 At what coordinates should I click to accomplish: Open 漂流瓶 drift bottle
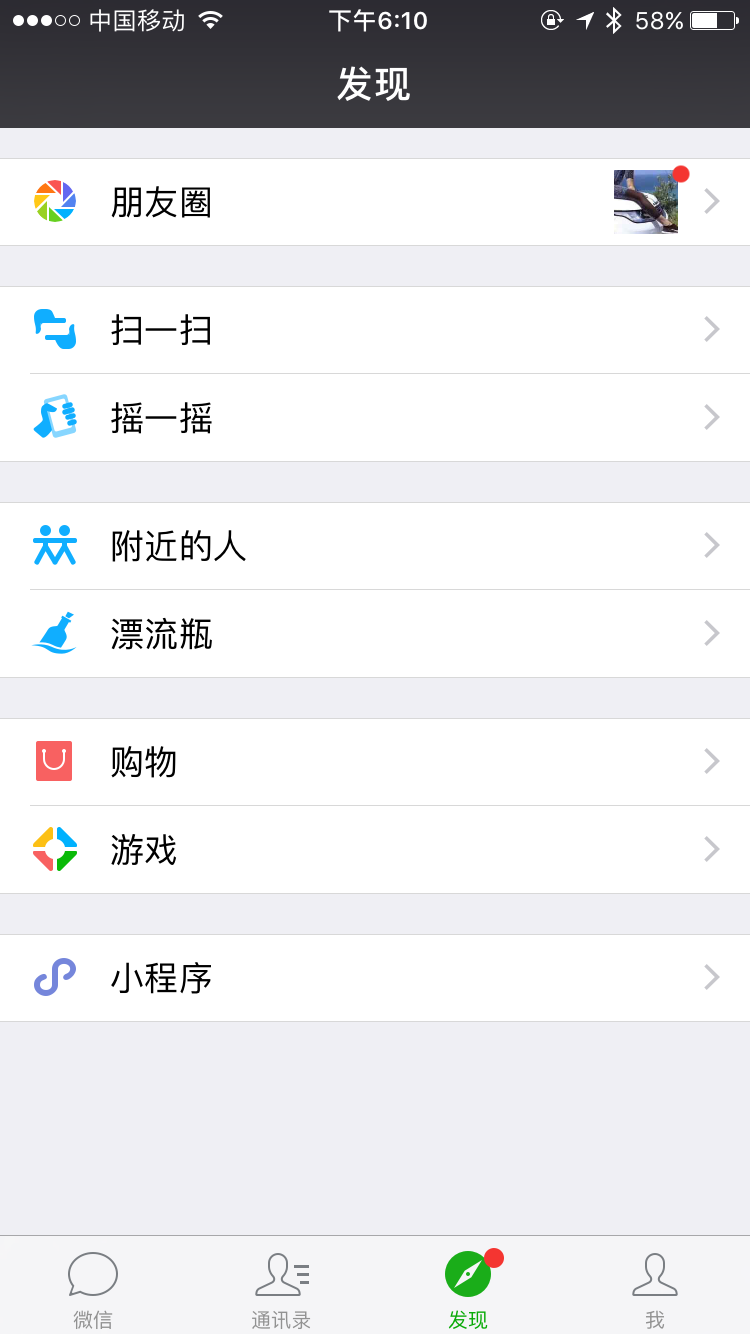tap(375, 634)
